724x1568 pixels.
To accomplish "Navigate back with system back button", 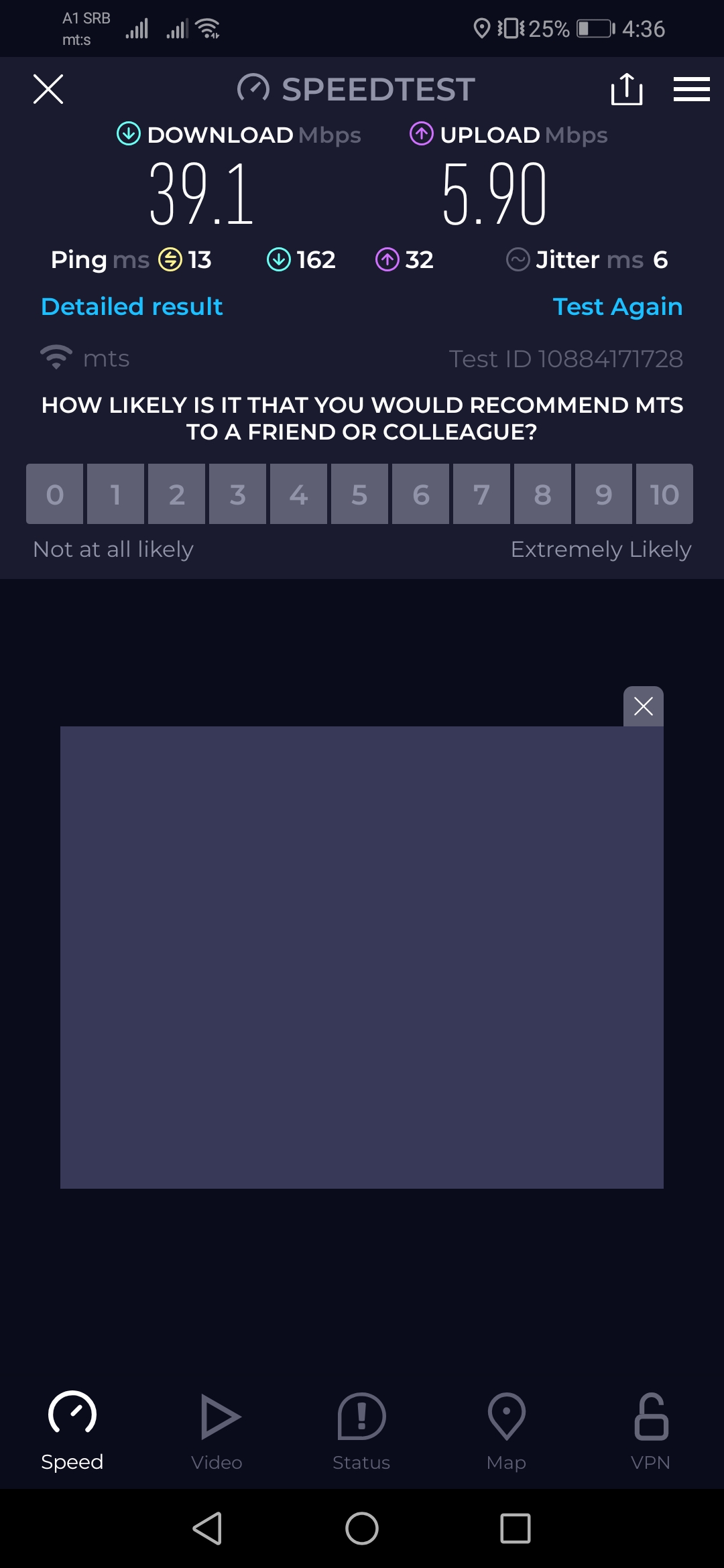I will coord(208,1528).
